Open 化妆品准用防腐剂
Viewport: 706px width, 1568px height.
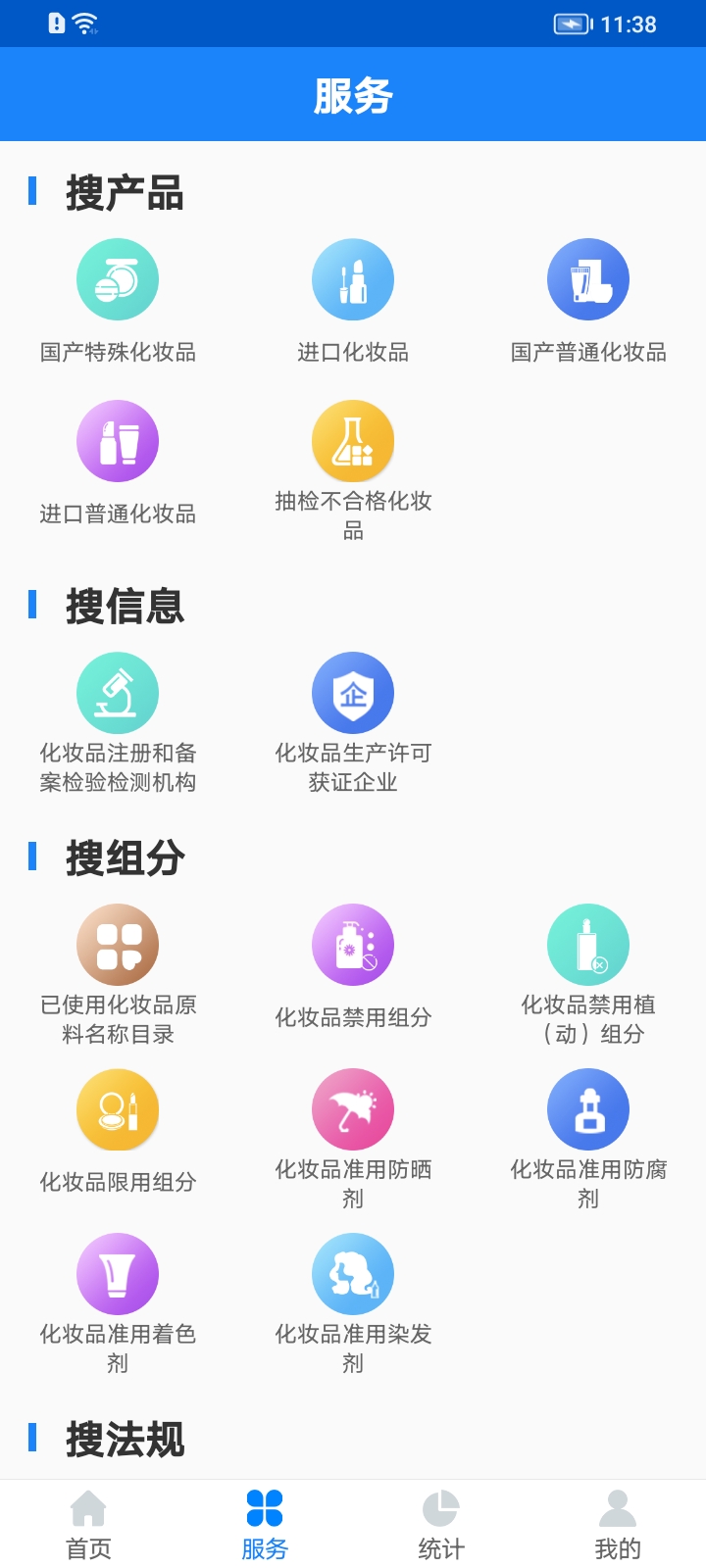point(588,1110)
